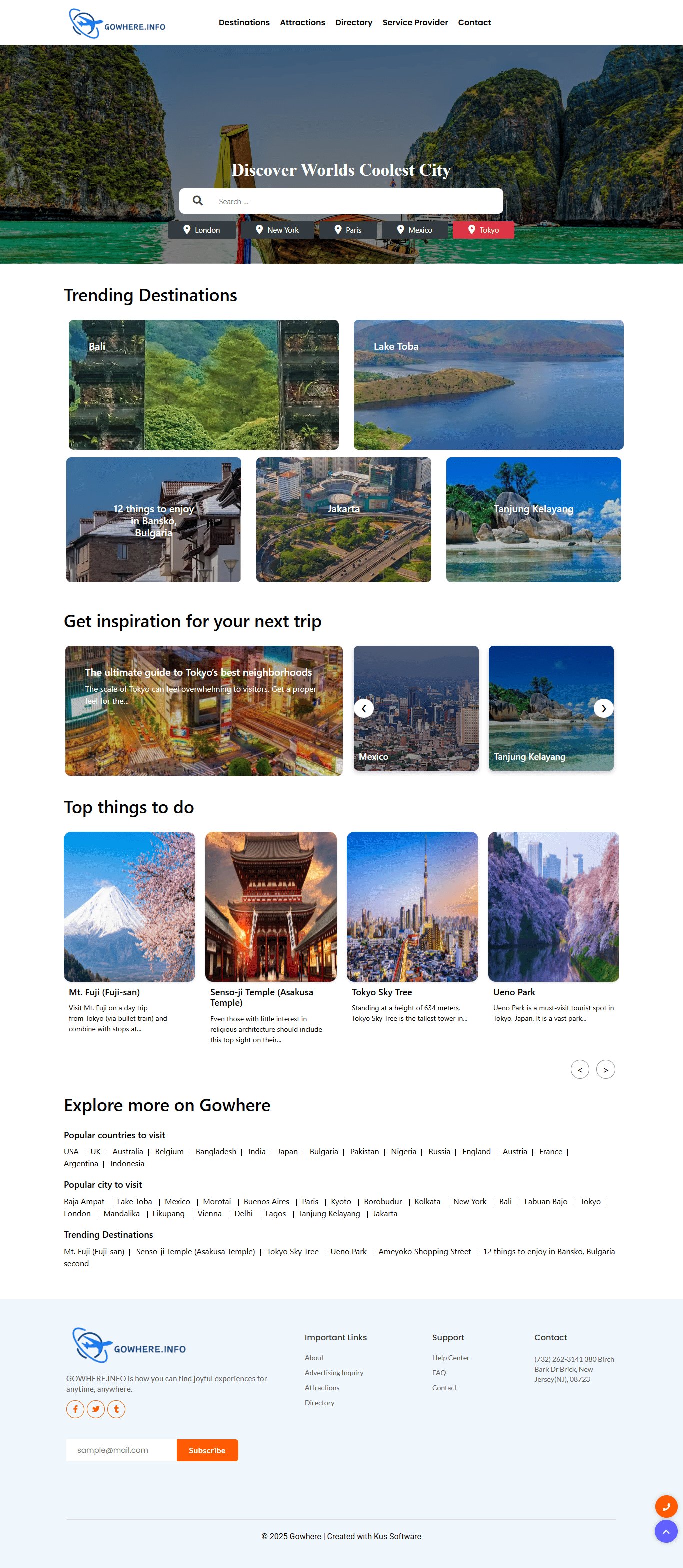Tap the purple back-to-top arrow button
Screen dimensions: 683x1568
point(666,1531)
